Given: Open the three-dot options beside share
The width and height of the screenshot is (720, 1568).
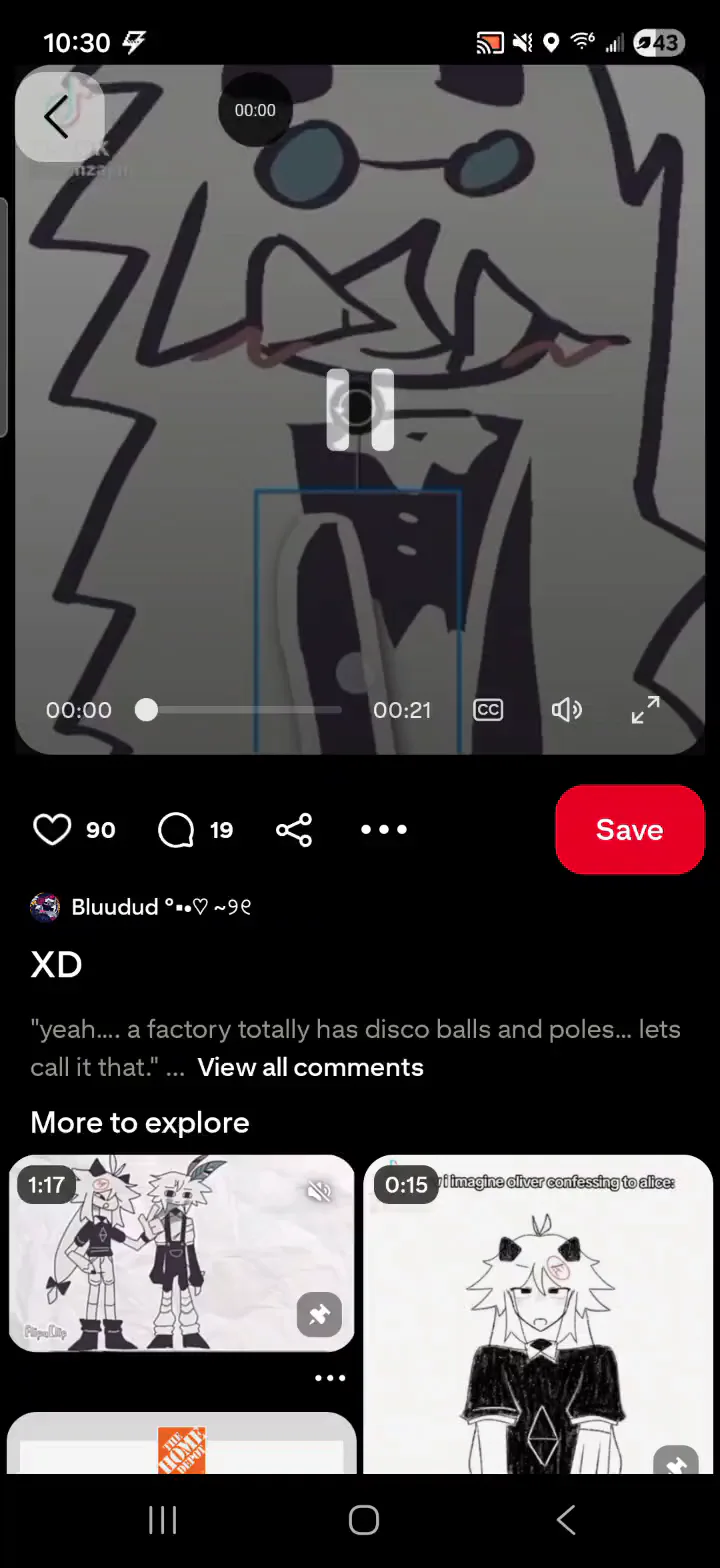Looking at the screenshot, I should pyautogui.click(x=384, y=830).
